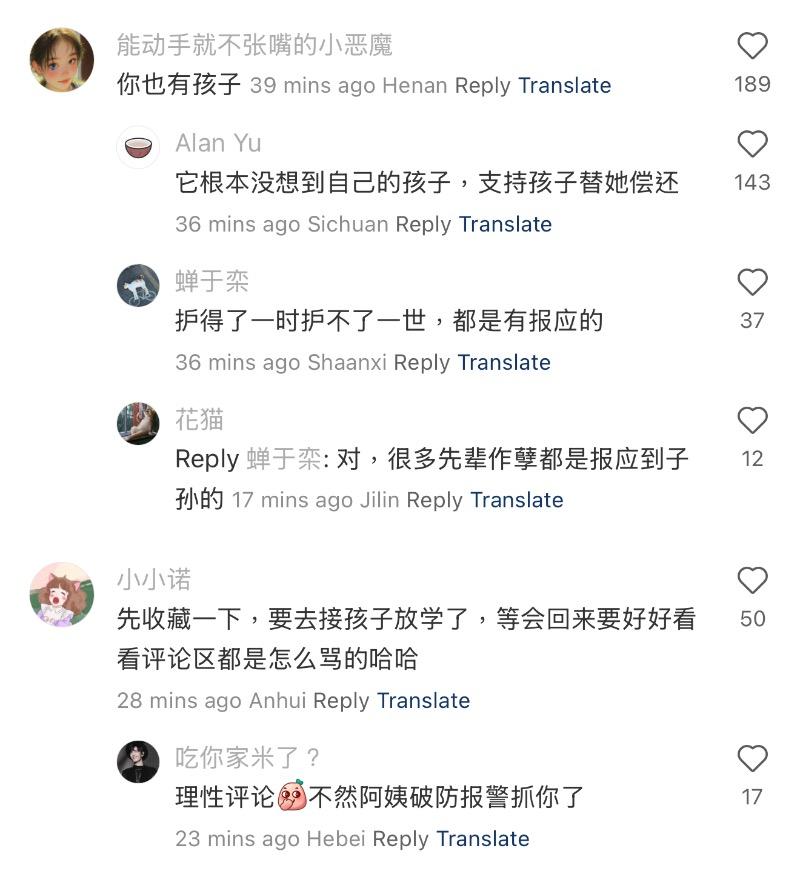Reply to the 你也有孩子 comment
The width and height of the screenshot is (800, 888).
pos(482,86)
